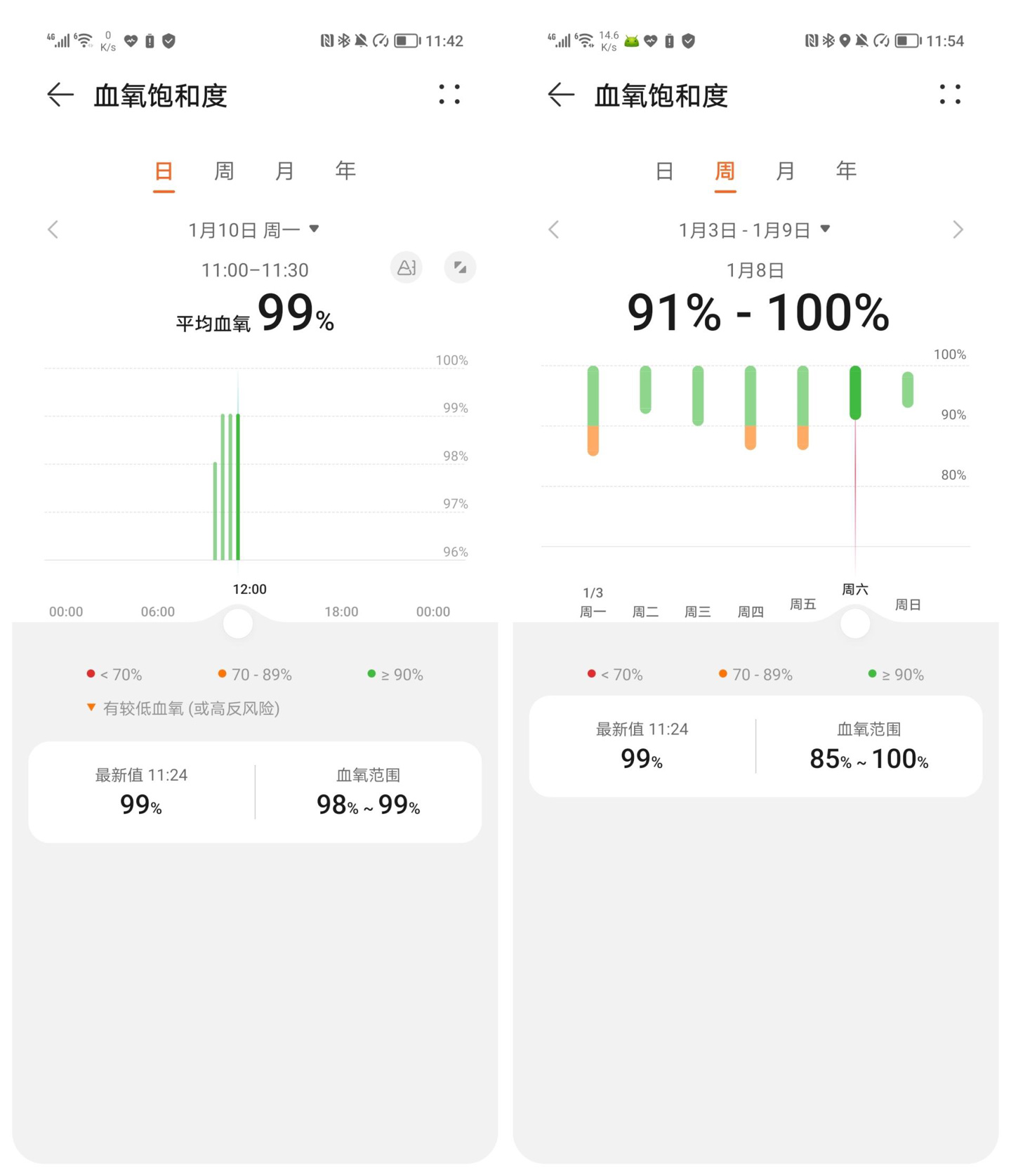Open the overflow menu on the daily view

(449, 95)
